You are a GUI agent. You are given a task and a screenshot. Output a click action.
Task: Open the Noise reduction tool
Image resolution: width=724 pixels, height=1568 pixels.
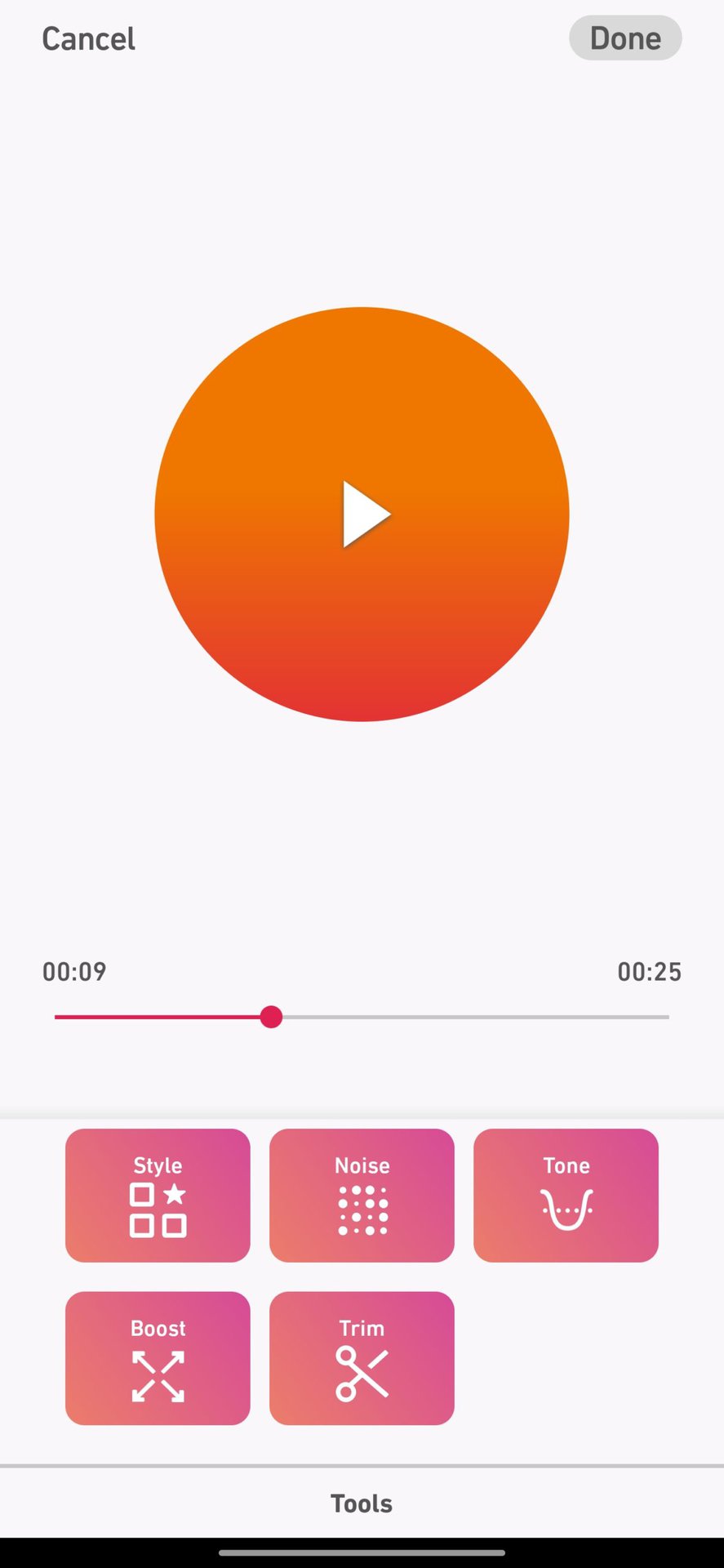[x=362, y=1196]
